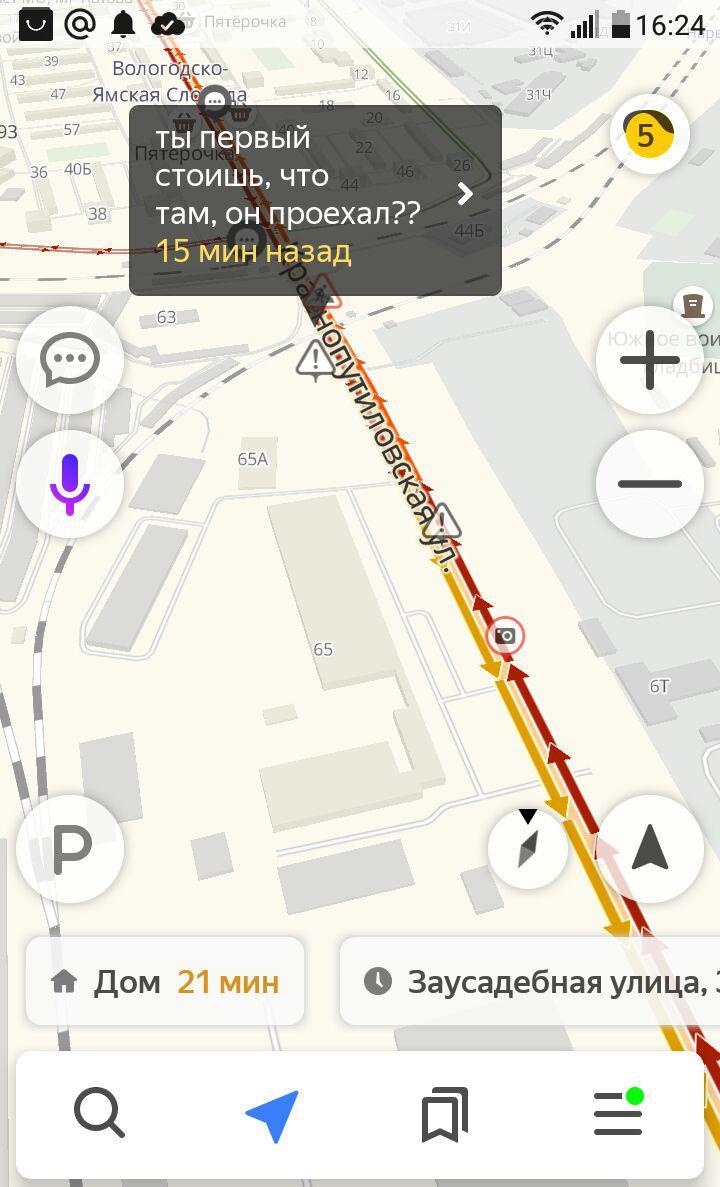Zoom in on the map

tap(650, 360)
